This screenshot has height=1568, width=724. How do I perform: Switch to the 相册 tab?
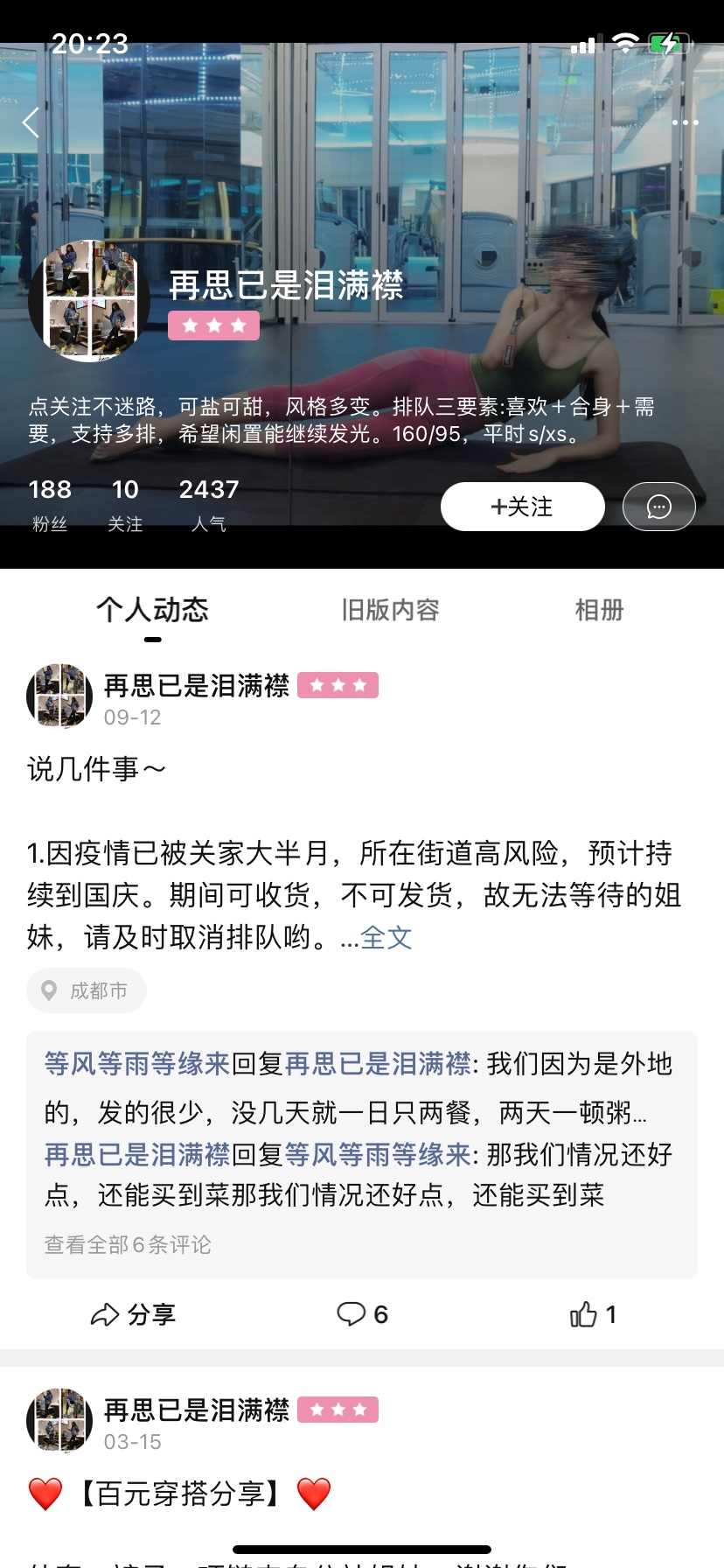599,610
